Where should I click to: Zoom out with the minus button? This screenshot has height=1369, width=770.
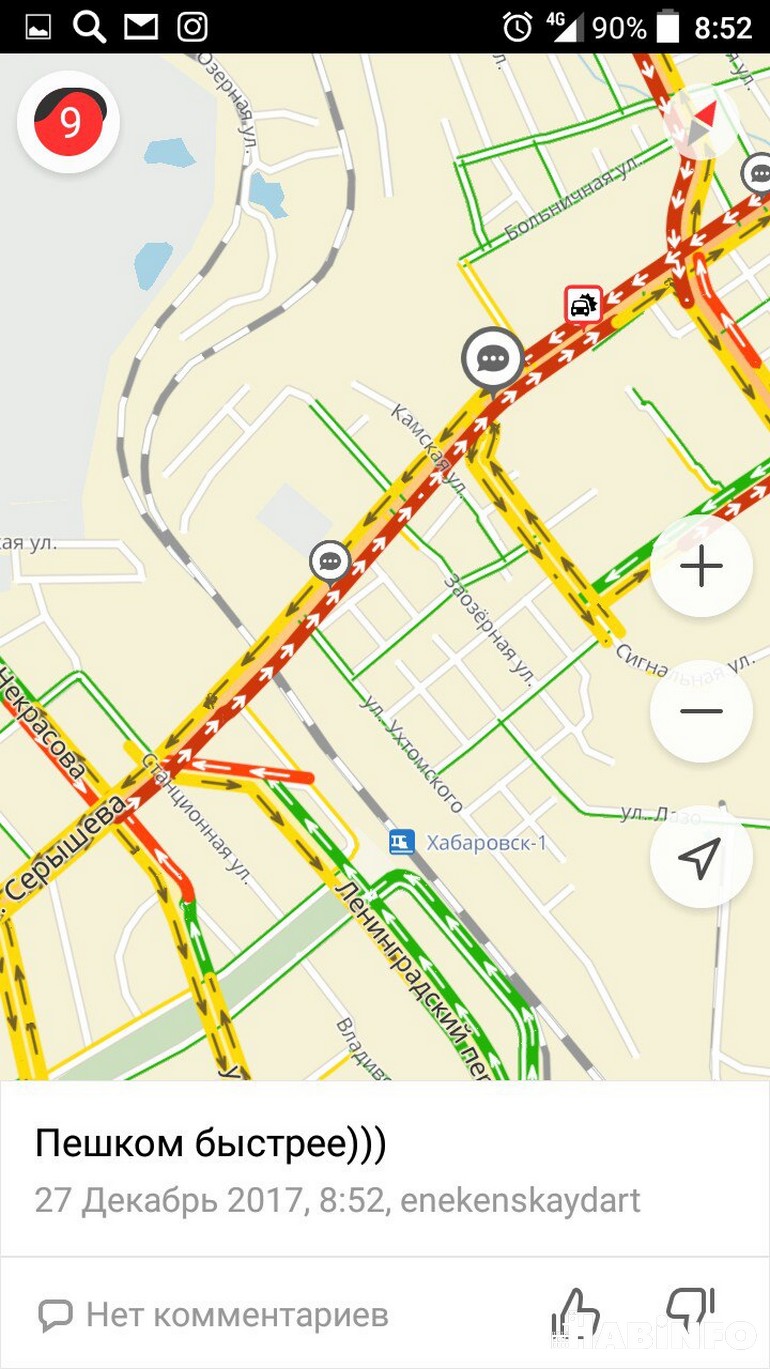tap(701, 712)
